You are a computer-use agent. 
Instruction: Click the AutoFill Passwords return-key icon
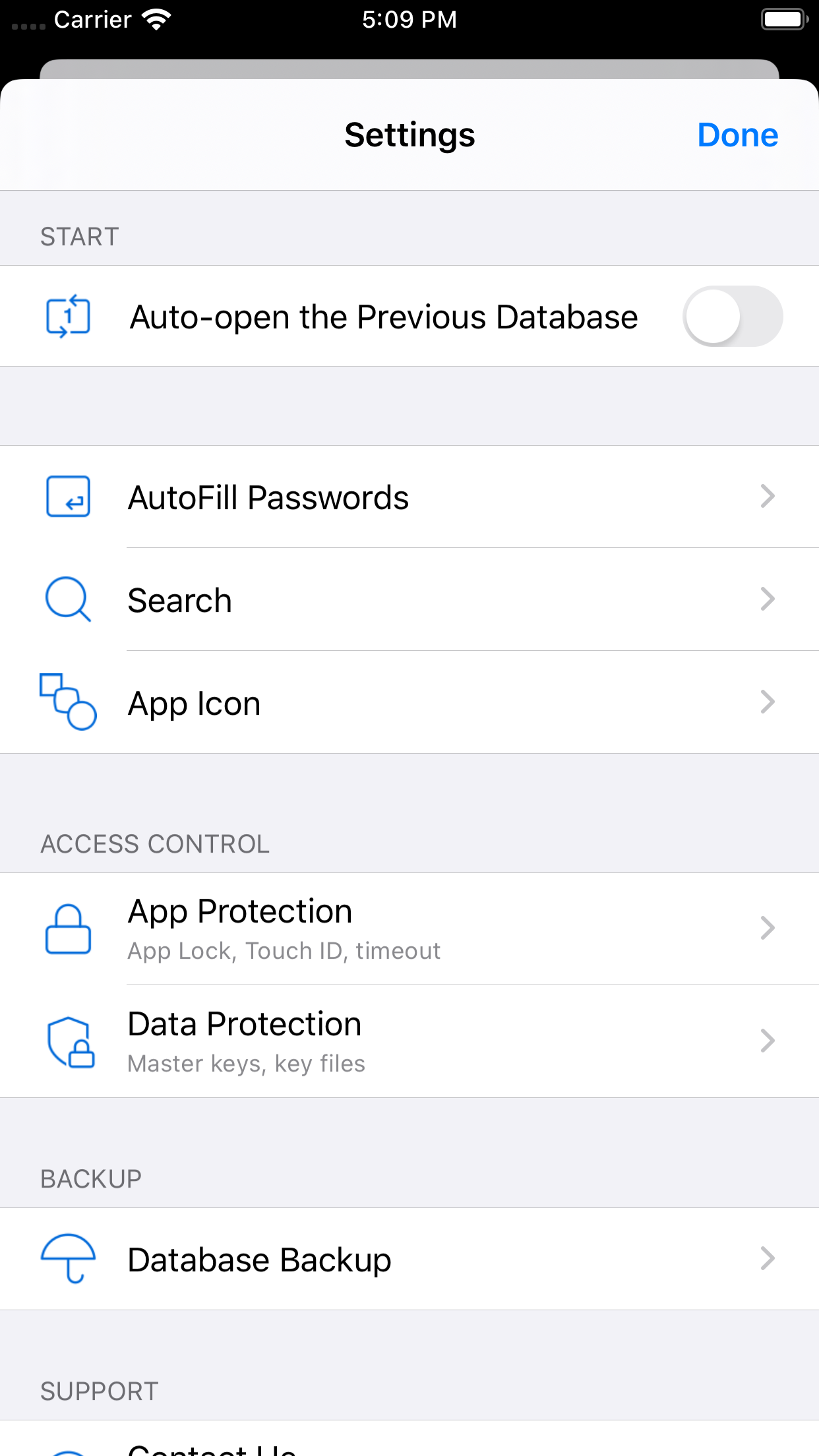click(x=68, y=497)
